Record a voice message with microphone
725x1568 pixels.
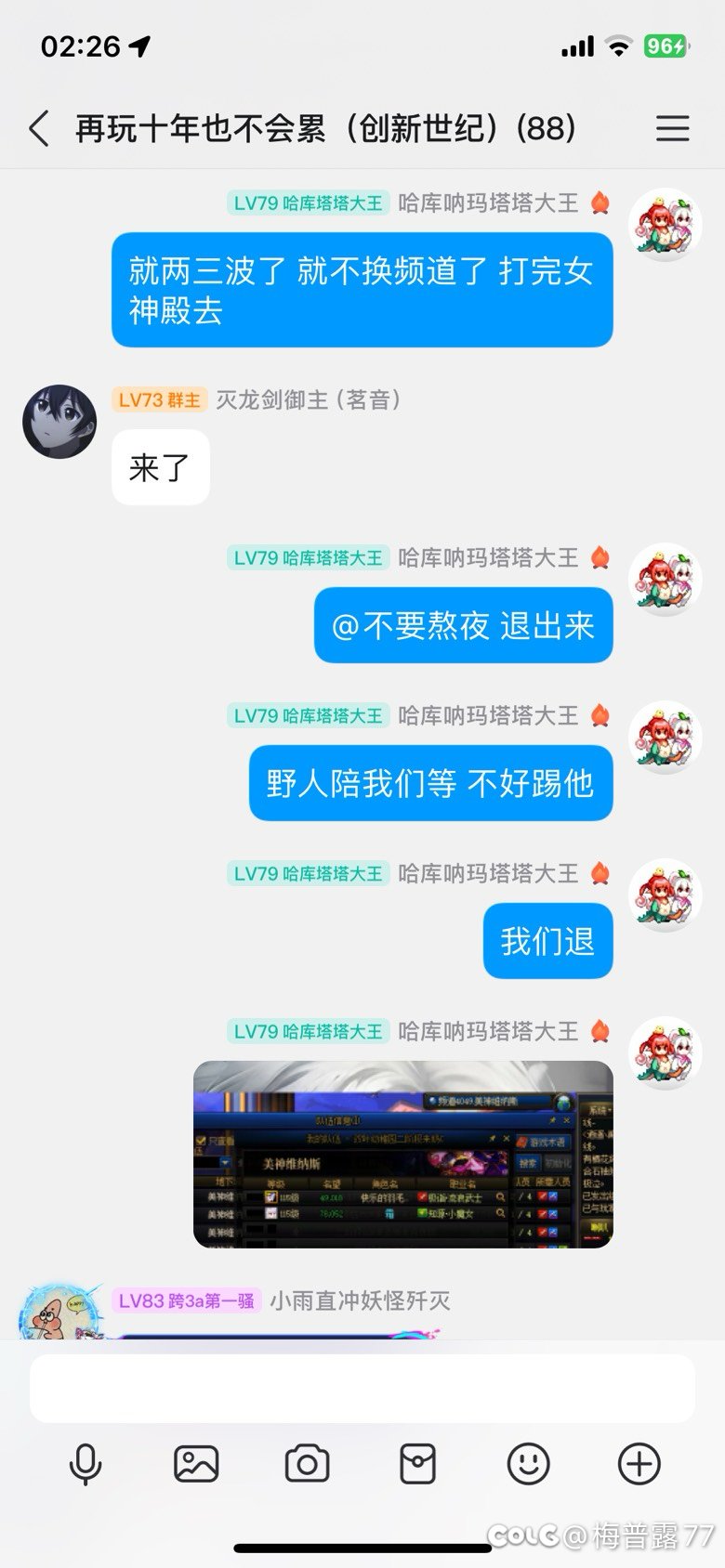[86, 1464]
